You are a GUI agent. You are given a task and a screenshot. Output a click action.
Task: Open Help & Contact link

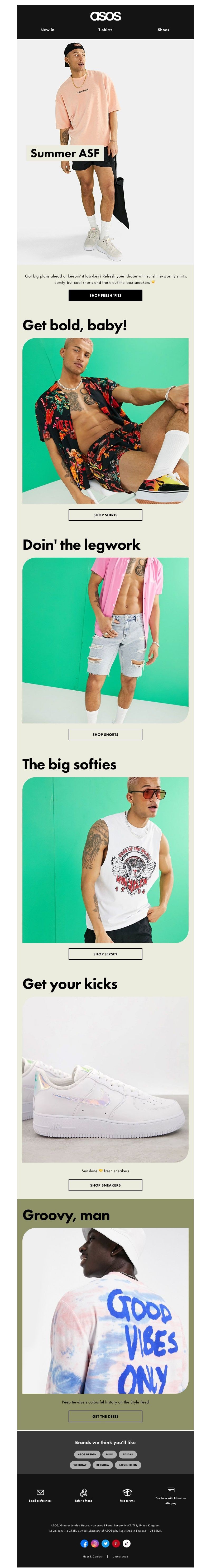click(93, 1556)
